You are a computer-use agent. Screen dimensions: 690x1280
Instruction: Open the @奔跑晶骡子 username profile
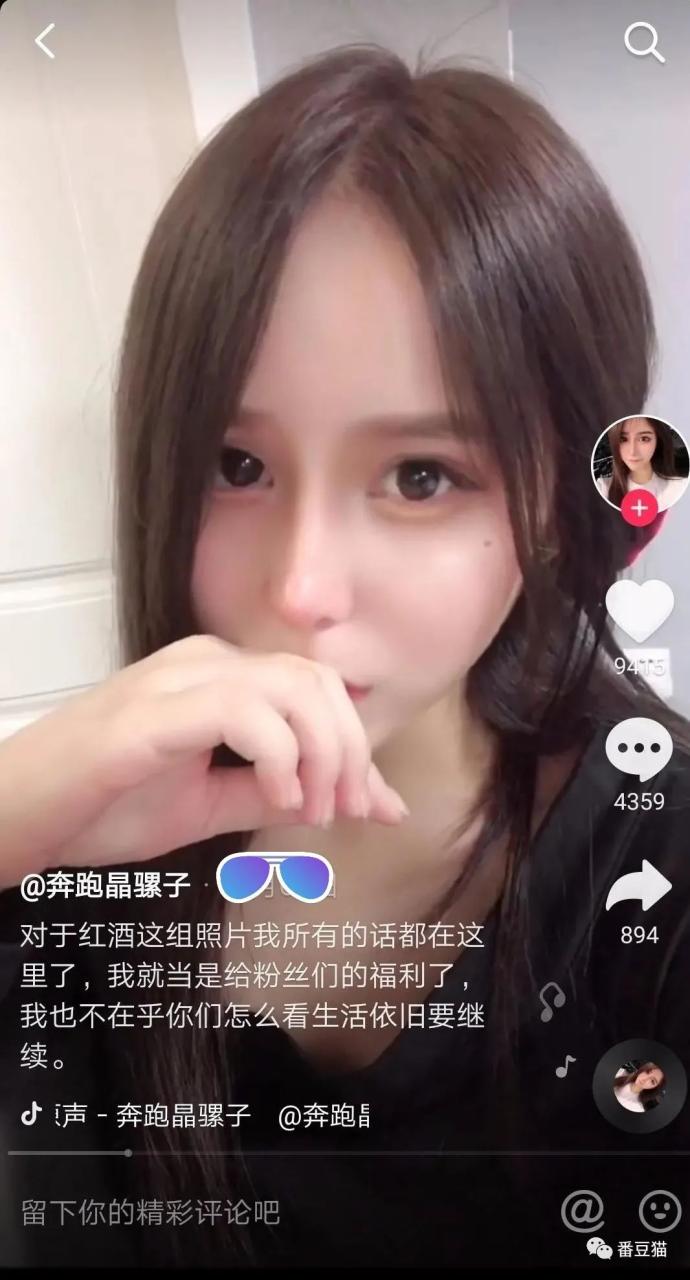coord(105,886)
